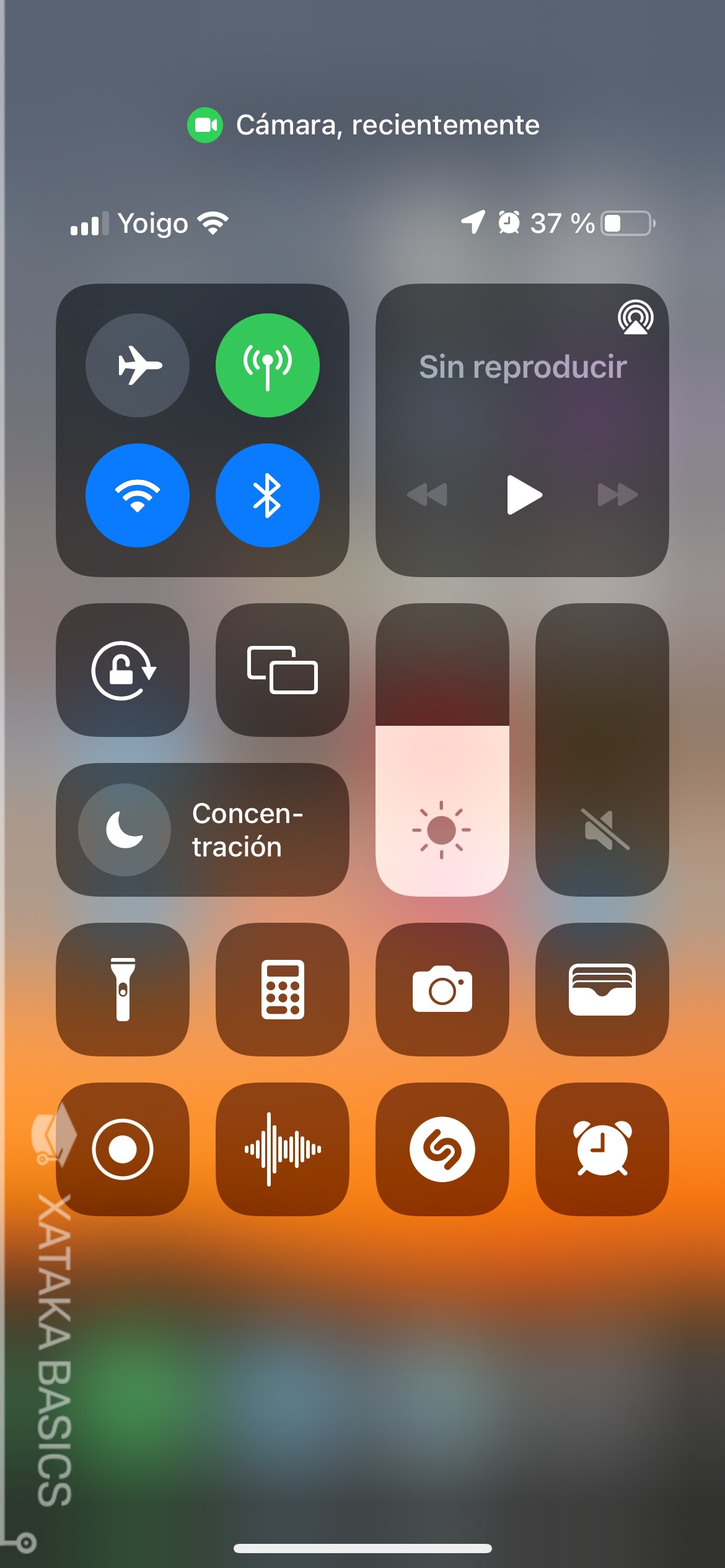Turn off Bluetooth
Viewport: 725px width, 1568px height.
pos(268,495)
